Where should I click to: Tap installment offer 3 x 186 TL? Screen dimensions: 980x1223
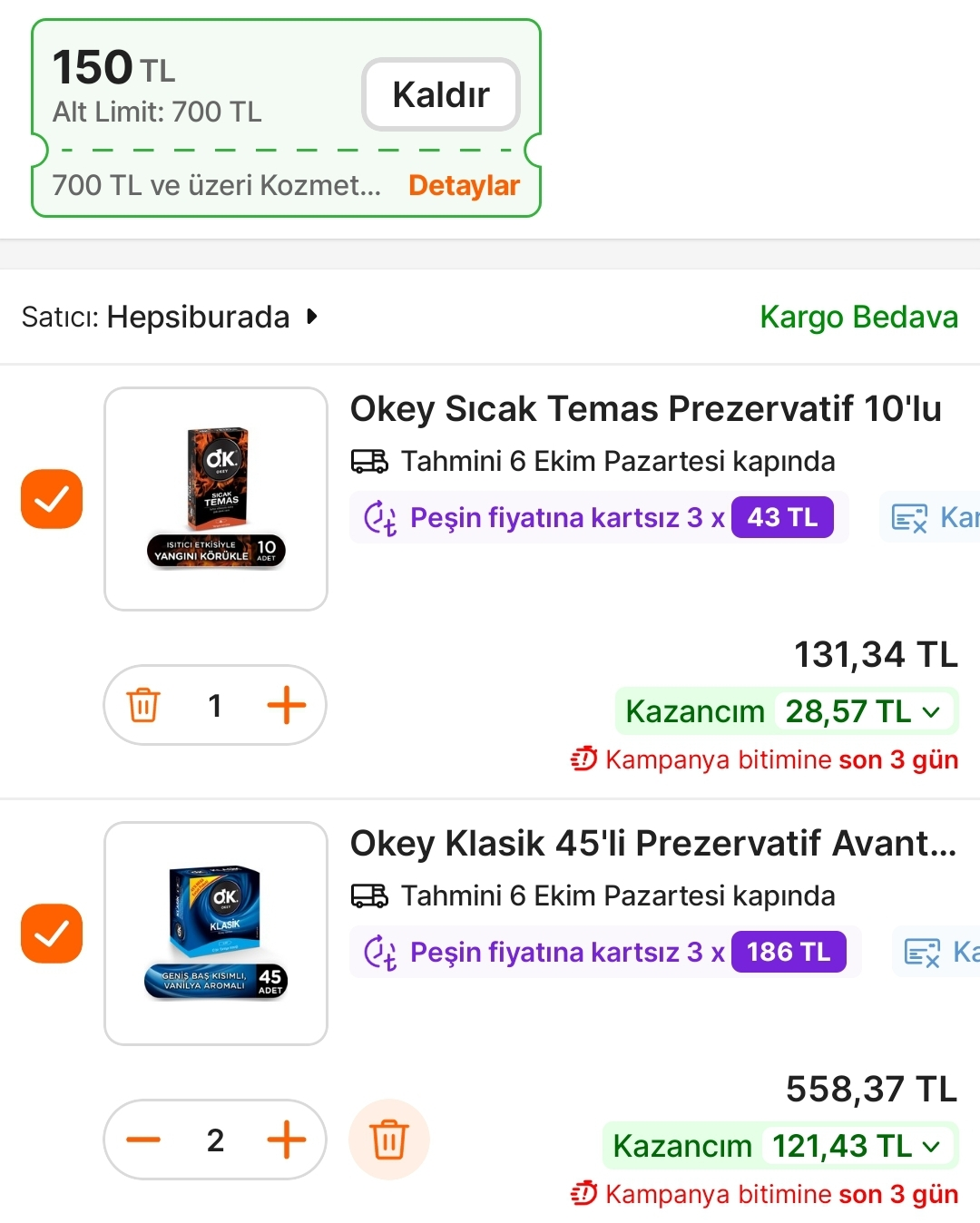pos(605,952)
